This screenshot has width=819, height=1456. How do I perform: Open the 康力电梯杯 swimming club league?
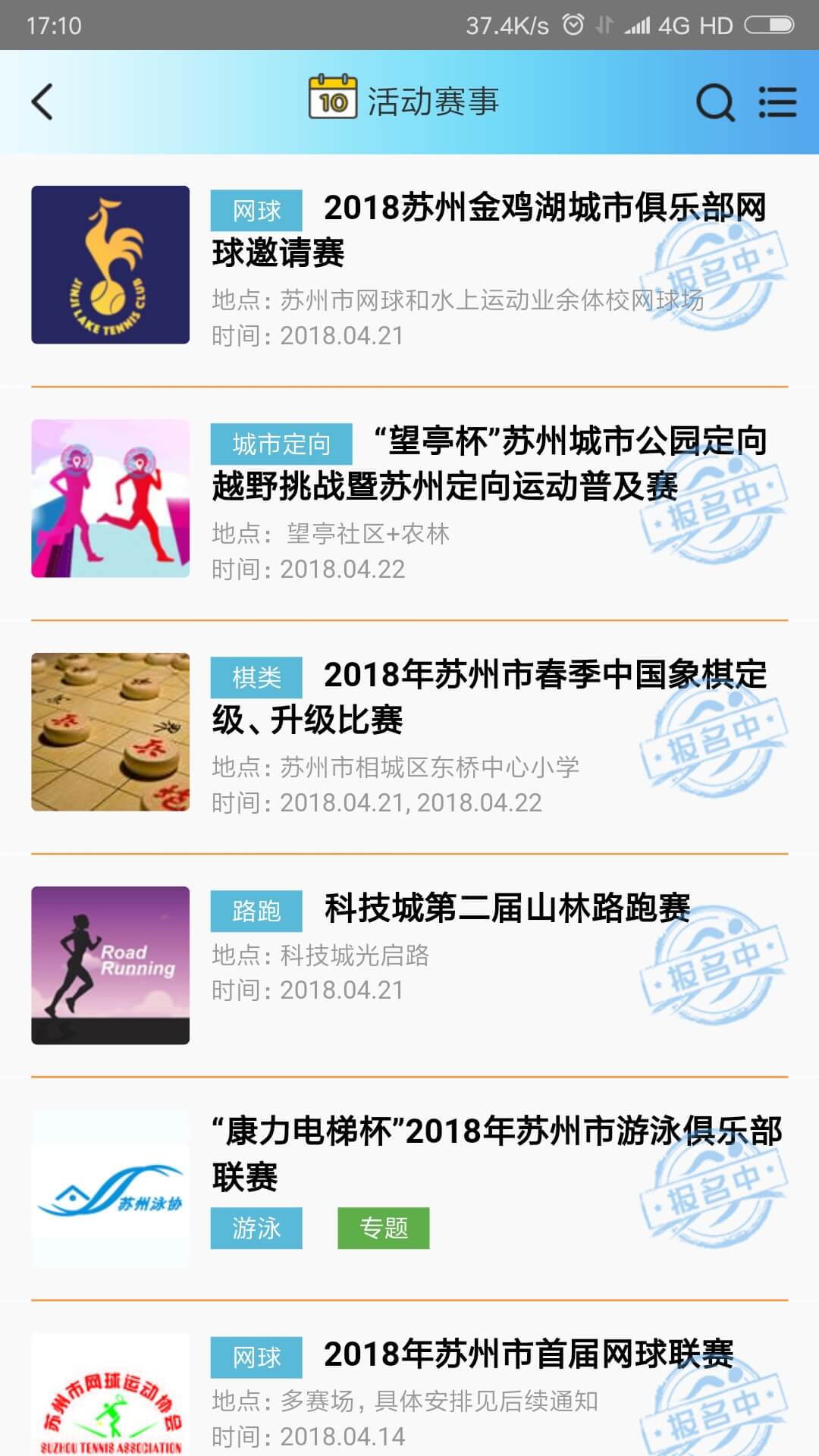496,1153
